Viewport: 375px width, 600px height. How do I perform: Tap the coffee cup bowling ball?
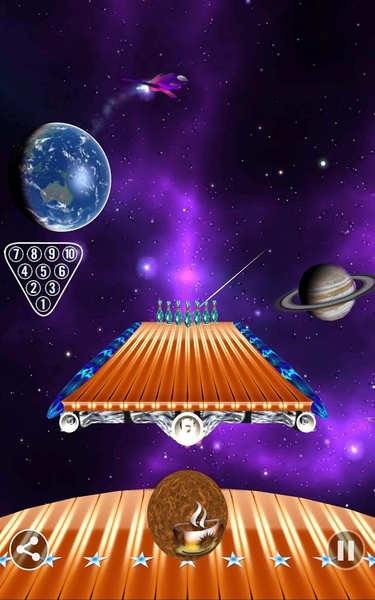point(188,515)
